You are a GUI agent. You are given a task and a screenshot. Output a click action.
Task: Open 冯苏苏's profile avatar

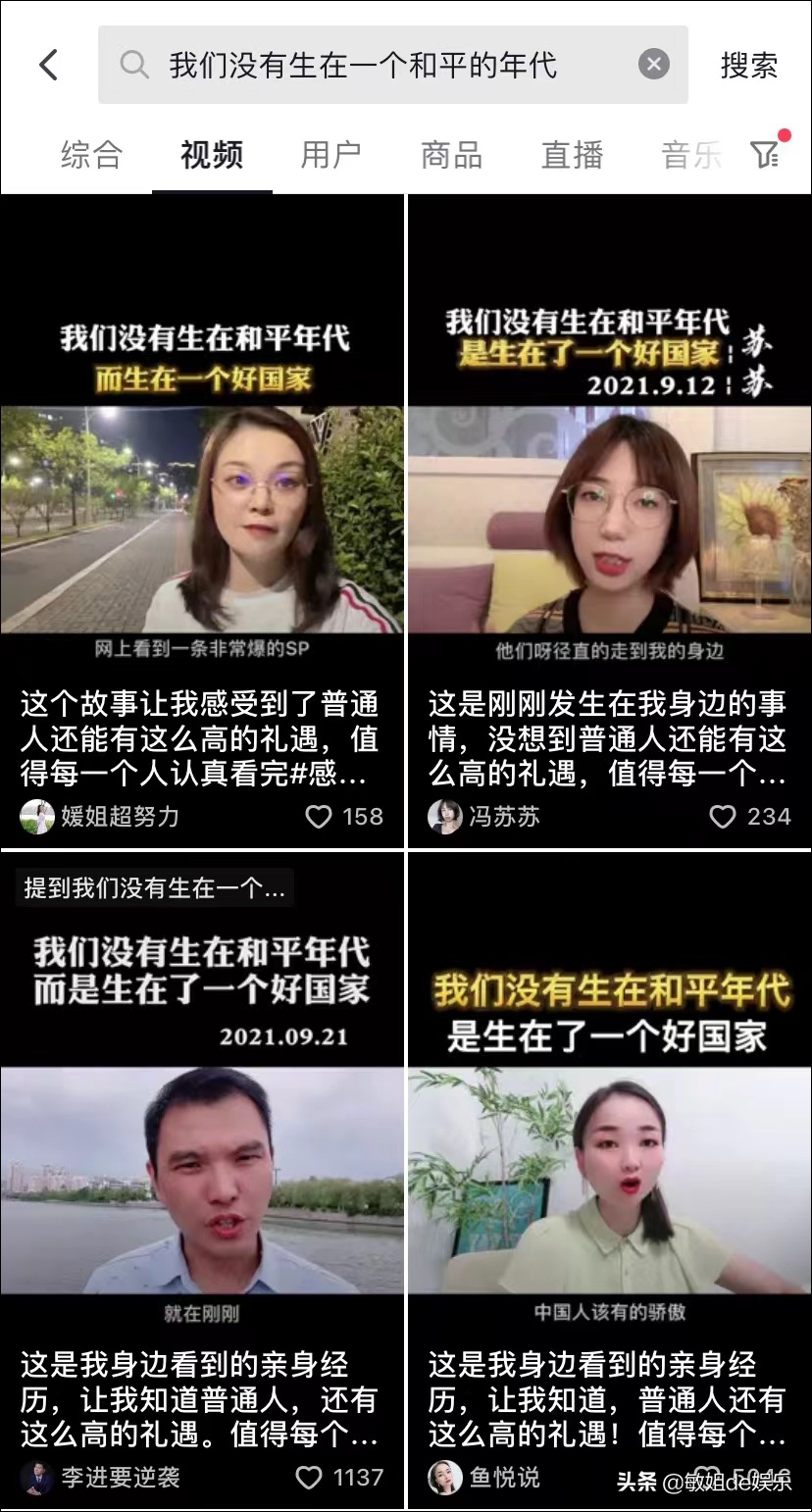pyautogui.click(x=443, y=816)
